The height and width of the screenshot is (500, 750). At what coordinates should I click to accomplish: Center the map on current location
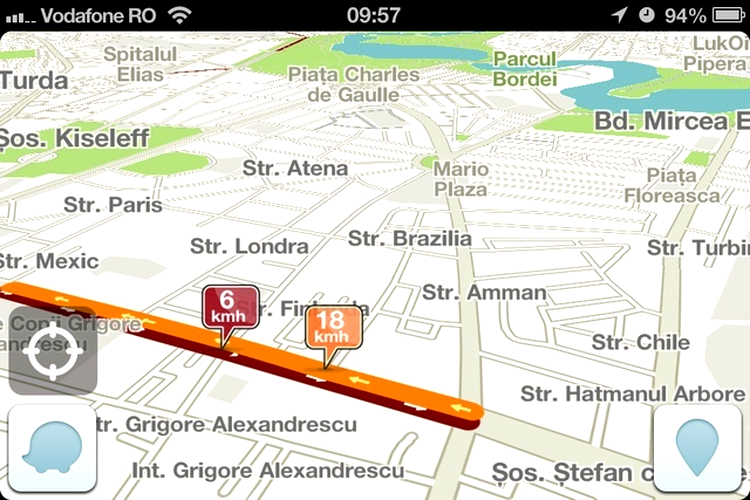[52, 351]
